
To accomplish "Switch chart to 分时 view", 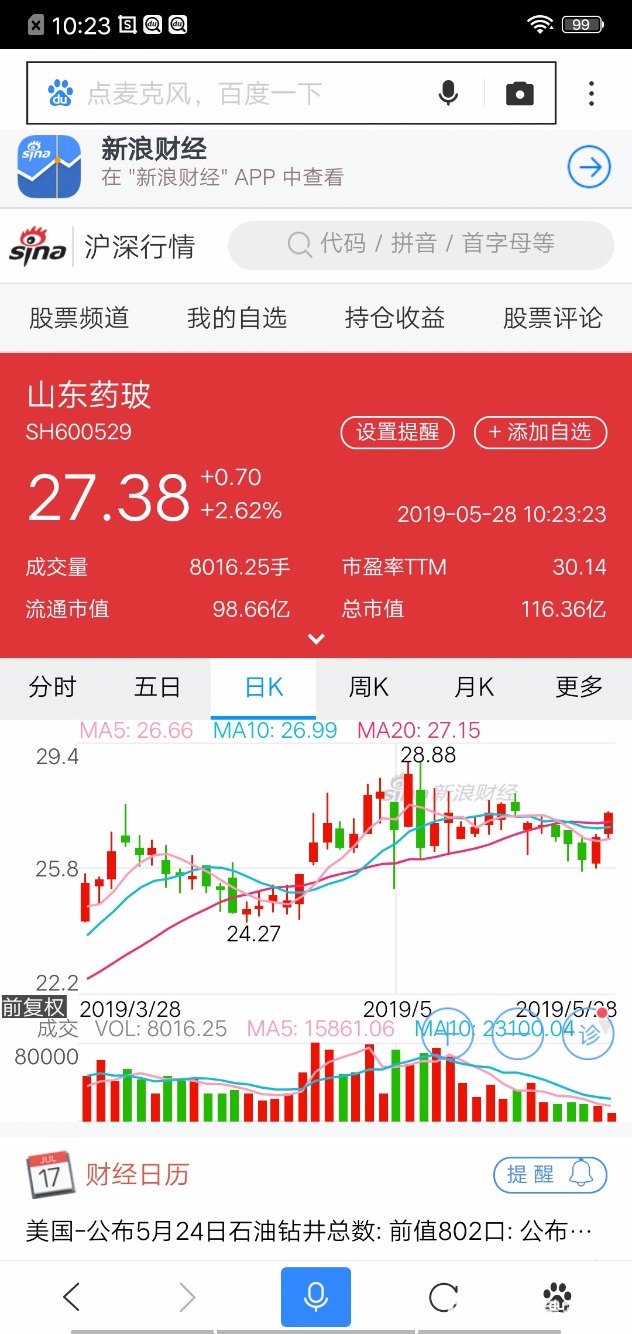I will click(x=53, y=687).
